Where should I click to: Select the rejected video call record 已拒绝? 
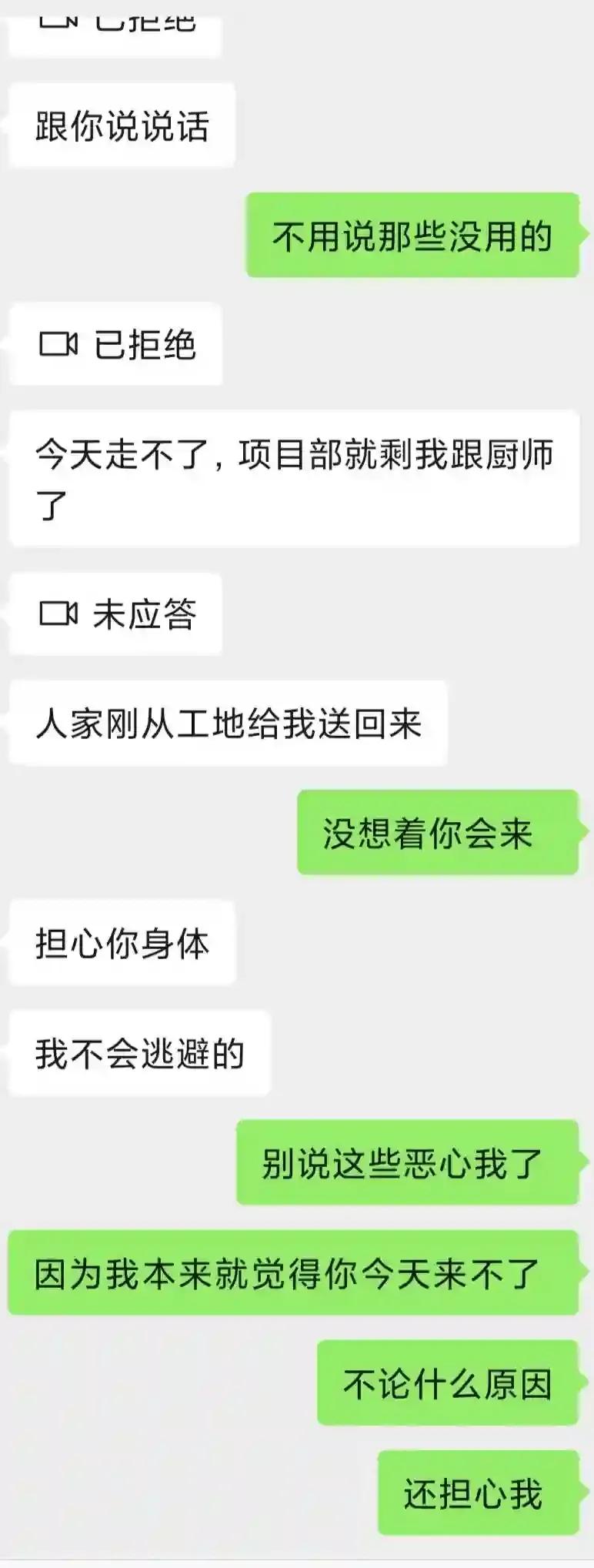(x=114, y=345)
